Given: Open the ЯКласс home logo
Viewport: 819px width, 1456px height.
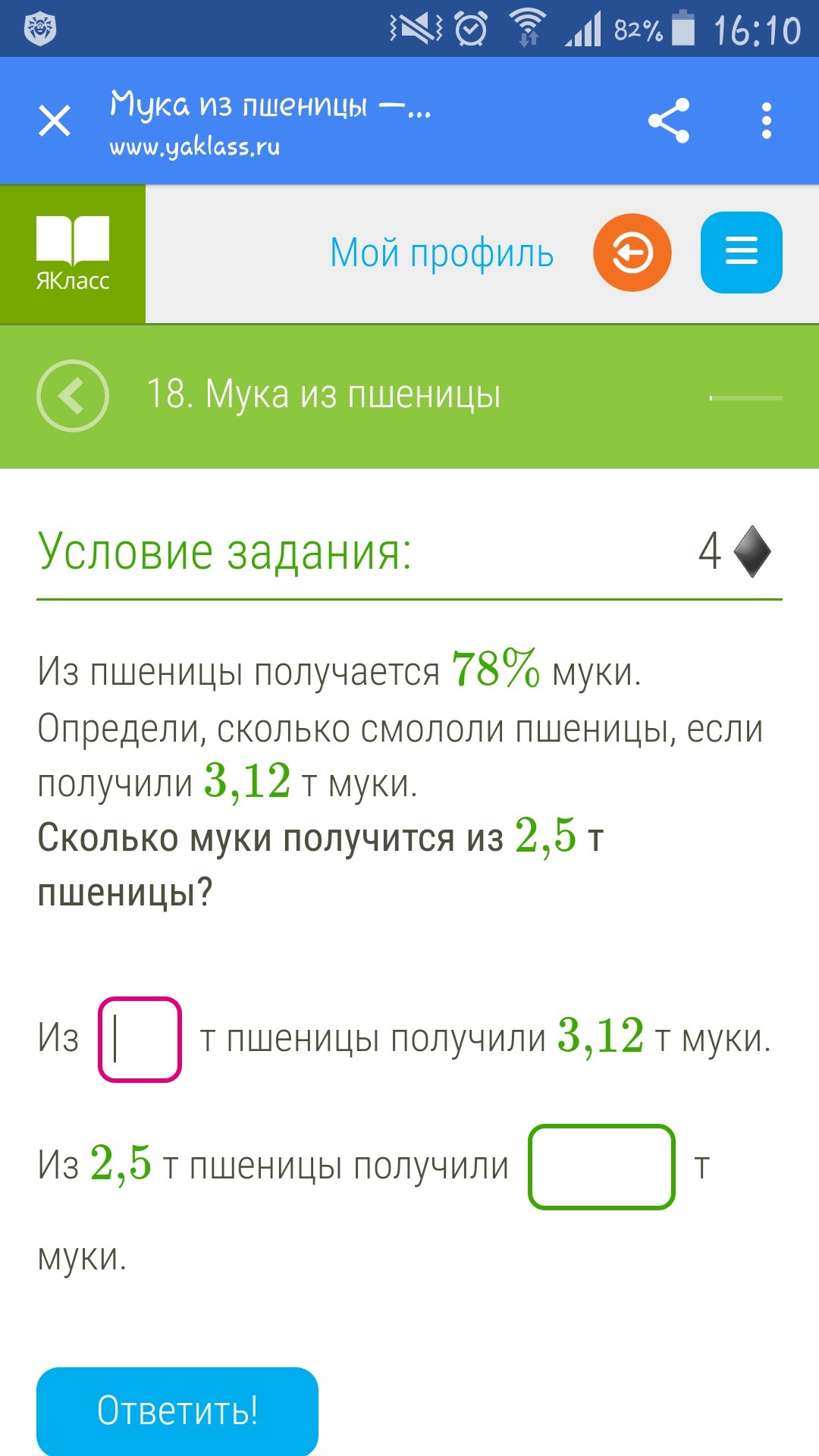Looking at the screenshot, I should coord(73,254).
